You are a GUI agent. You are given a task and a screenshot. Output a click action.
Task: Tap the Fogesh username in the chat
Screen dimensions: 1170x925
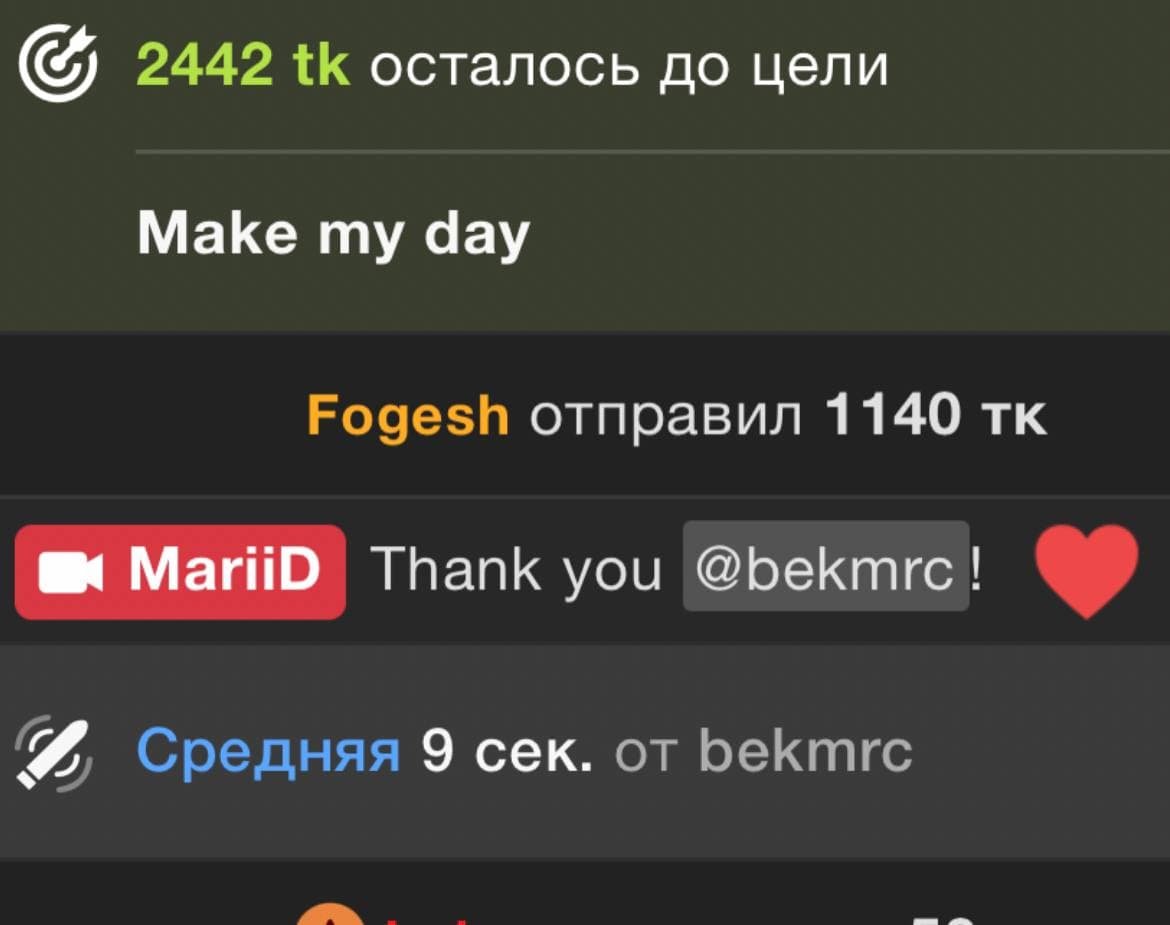tap(407, 415)
